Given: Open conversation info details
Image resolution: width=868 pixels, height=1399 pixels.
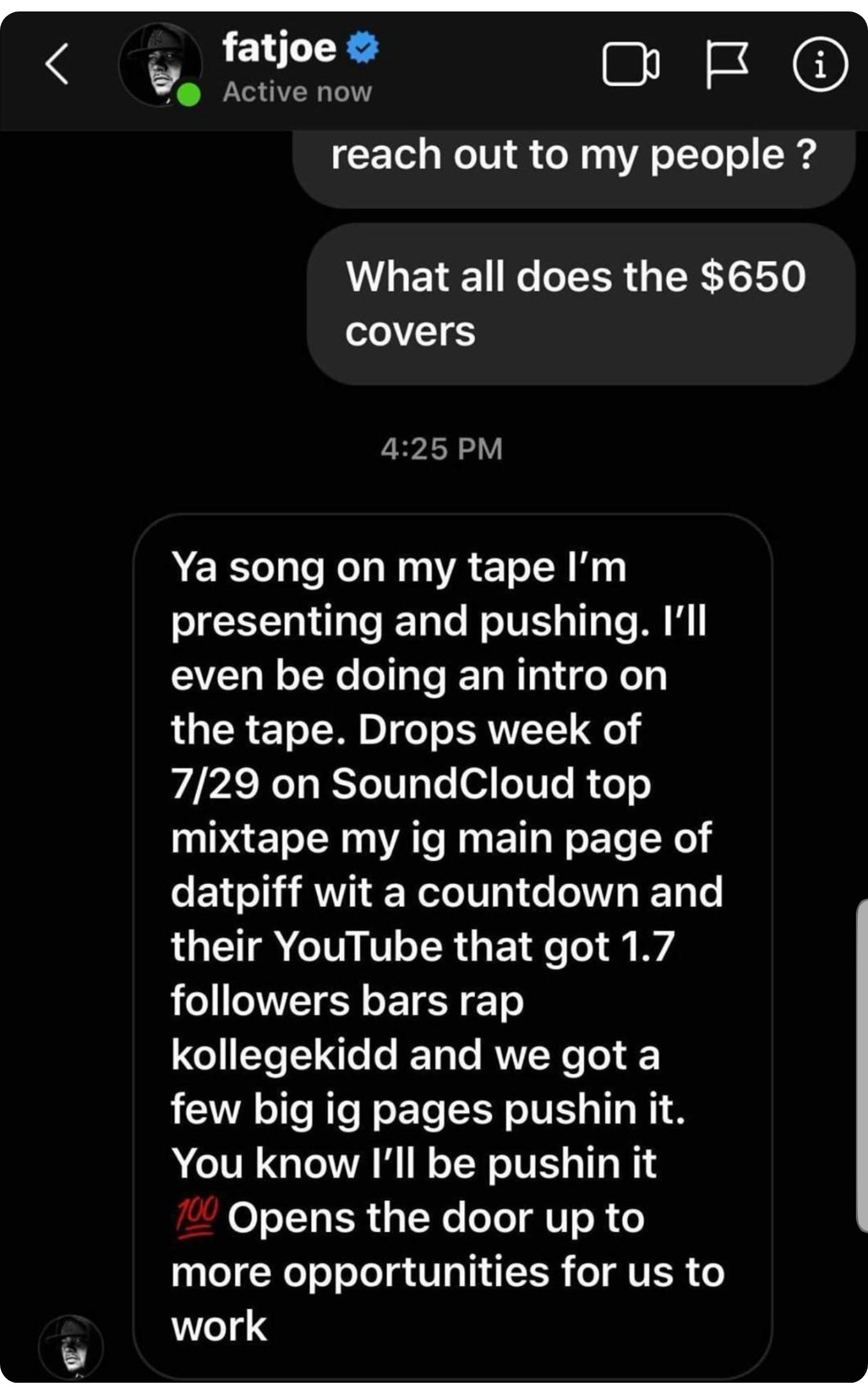Looking at the screenshot, I should pyautogui.click(x=820, y=65).
